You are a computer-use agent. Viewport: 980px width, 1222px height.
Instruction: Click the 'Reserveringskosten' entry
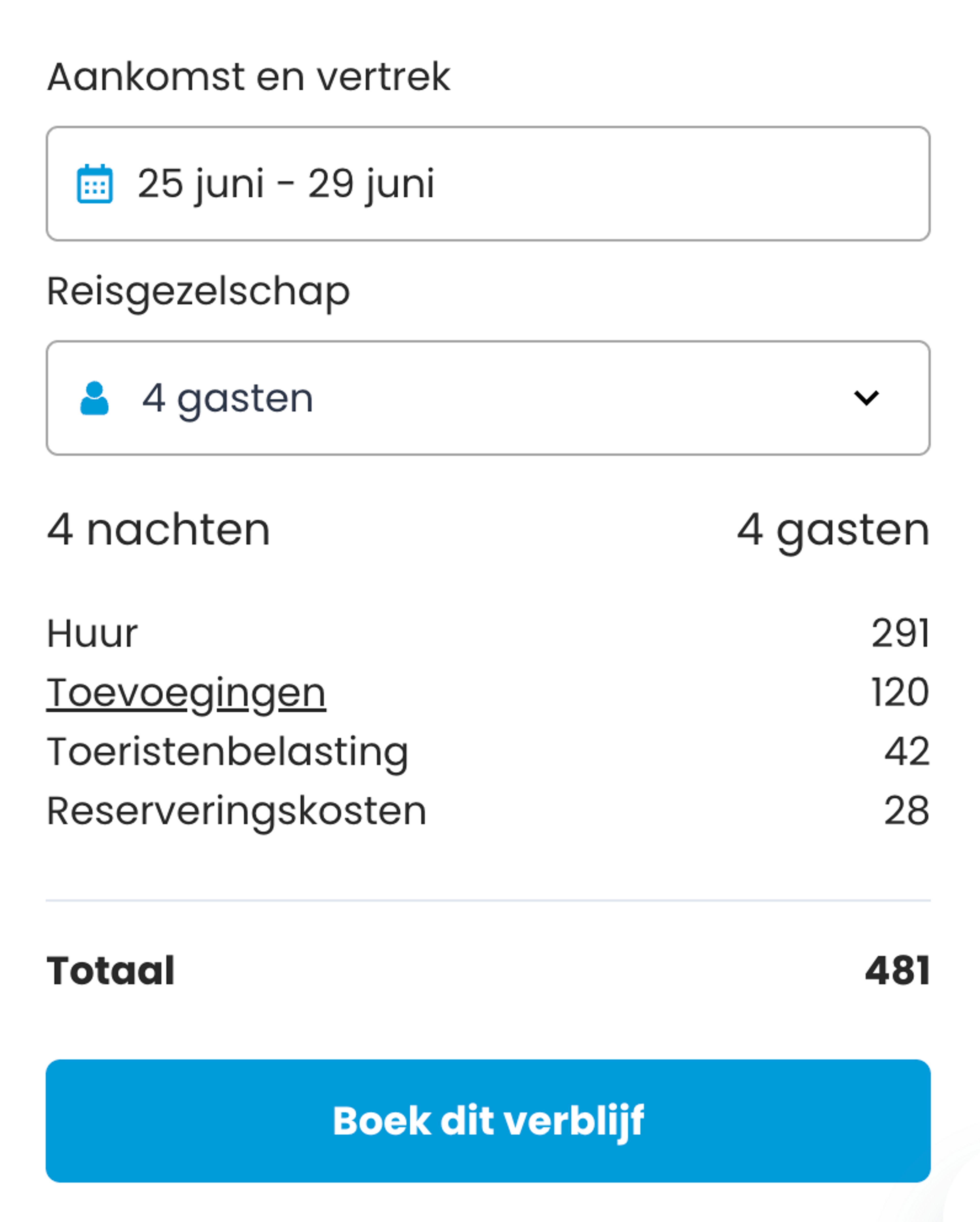(x=237, y=809)
